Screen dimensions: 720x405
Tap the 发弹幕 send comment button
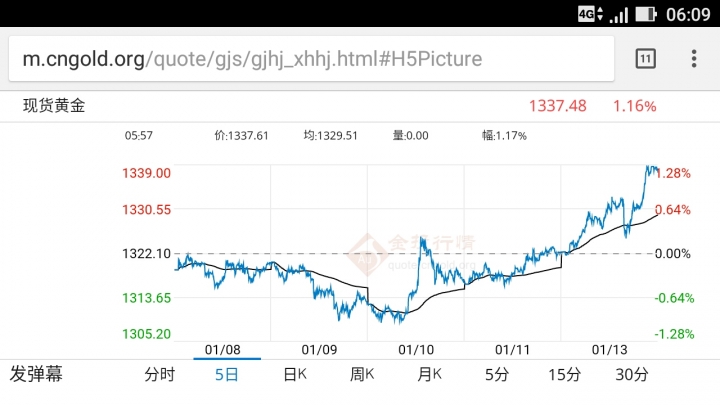(36, 375)
